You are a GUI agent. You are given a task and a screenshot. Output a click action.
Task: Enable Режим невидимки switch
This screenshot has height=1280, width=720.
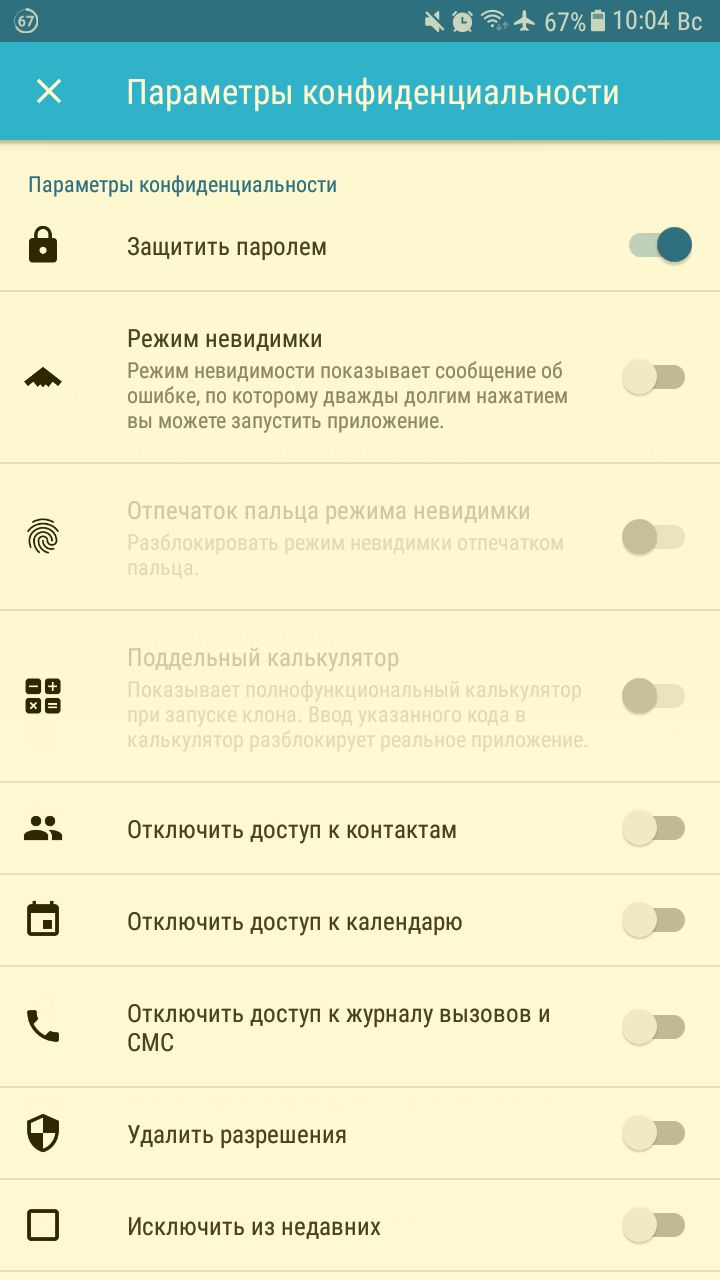pyautogui.click(x=653, y=377)
